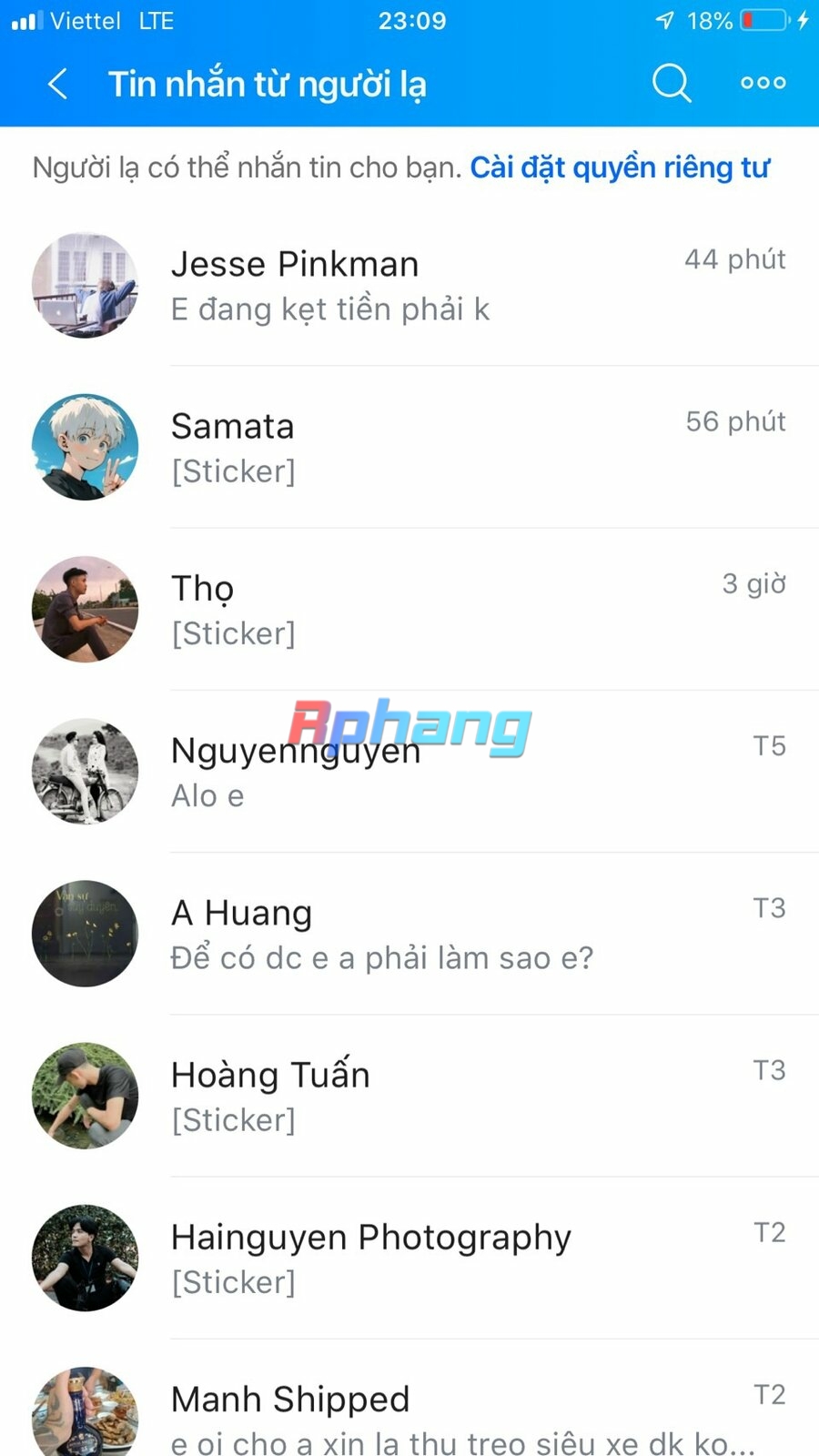The width and height of the screenshot is (819, 1456).
Task: View the message from Thọ
Action: (x=409, y=609)
